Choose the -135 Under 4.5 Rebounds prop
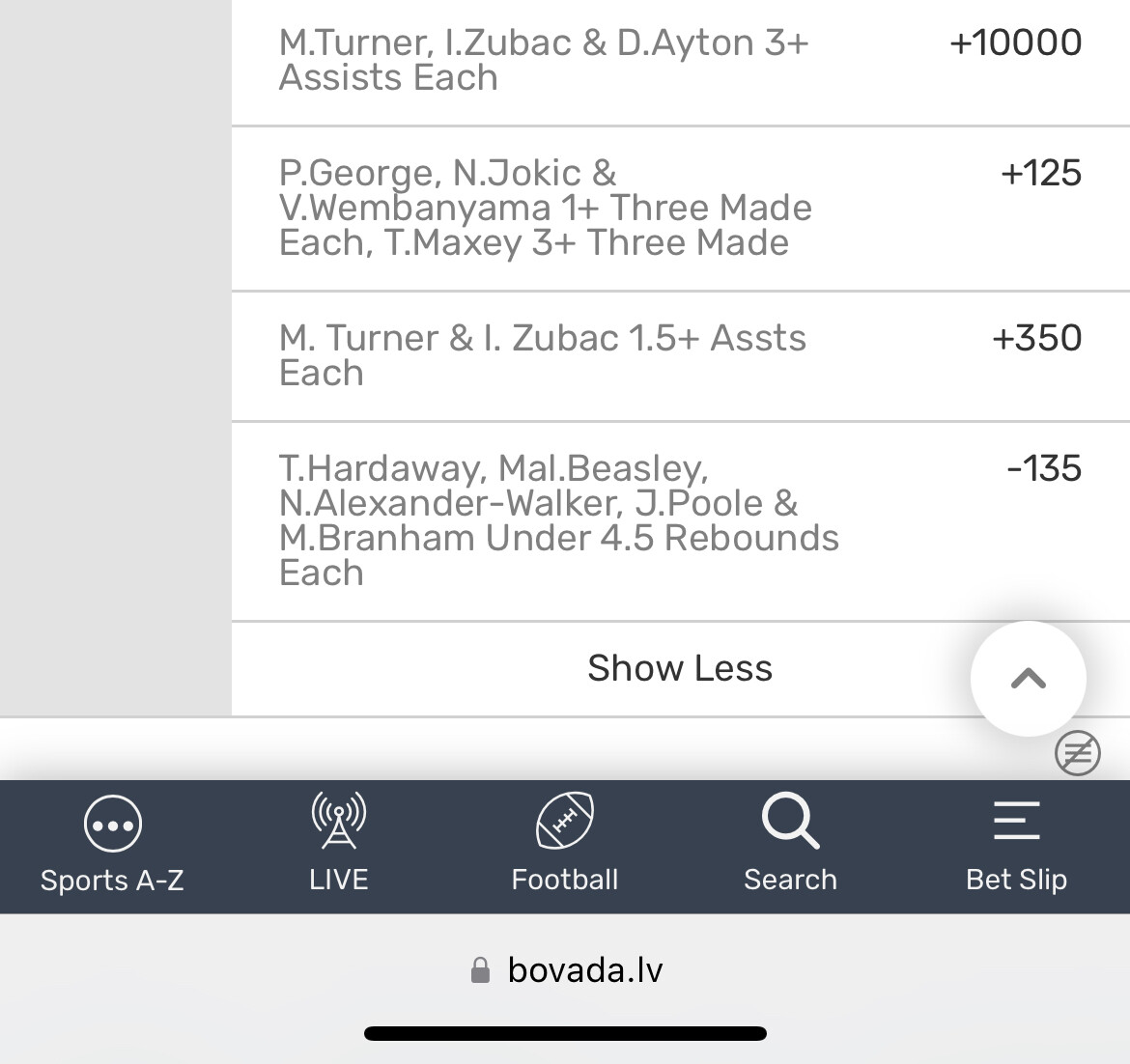Viewport: 1130px width, 1064px height. click(1043, 470)
